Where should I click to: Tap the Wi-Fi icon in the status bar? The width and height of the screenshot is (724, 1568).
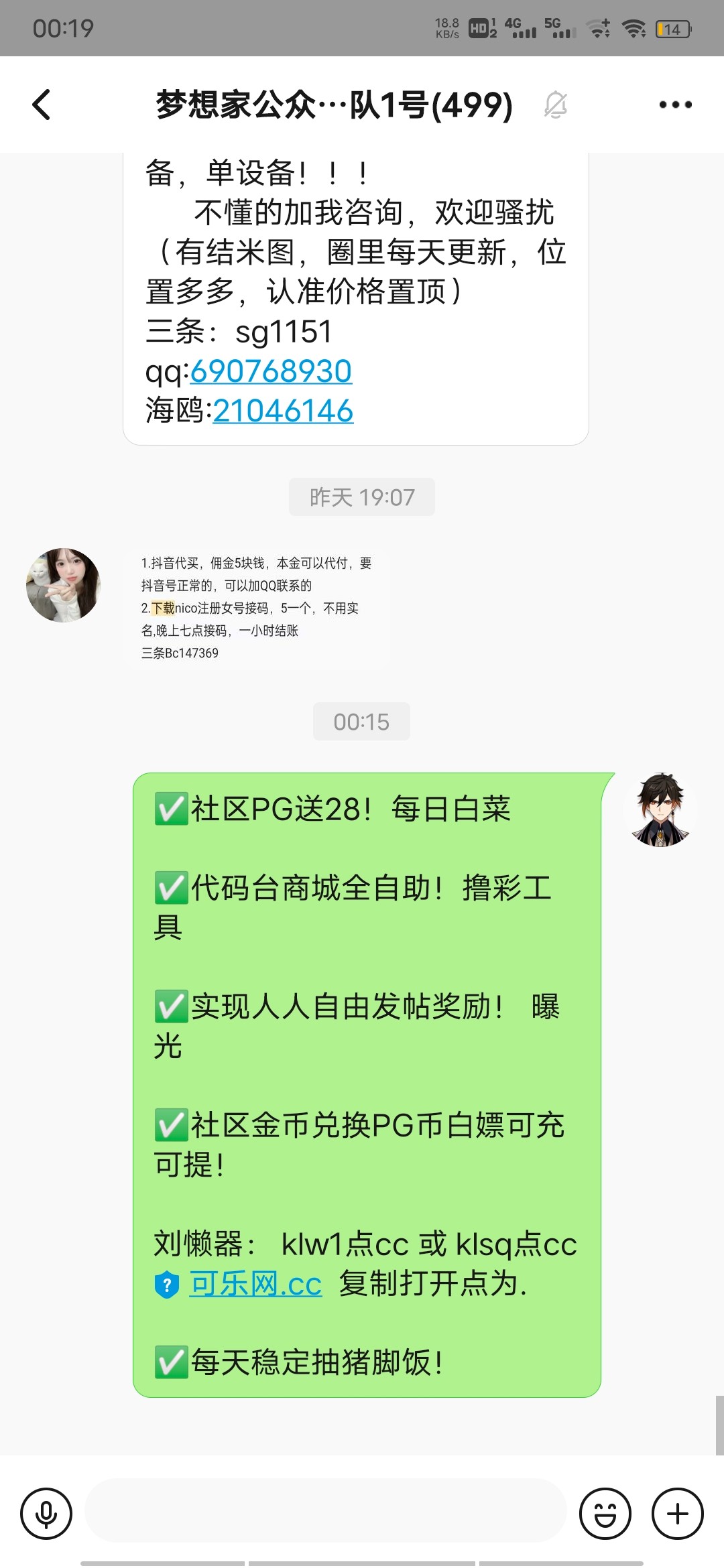point(636,27)
